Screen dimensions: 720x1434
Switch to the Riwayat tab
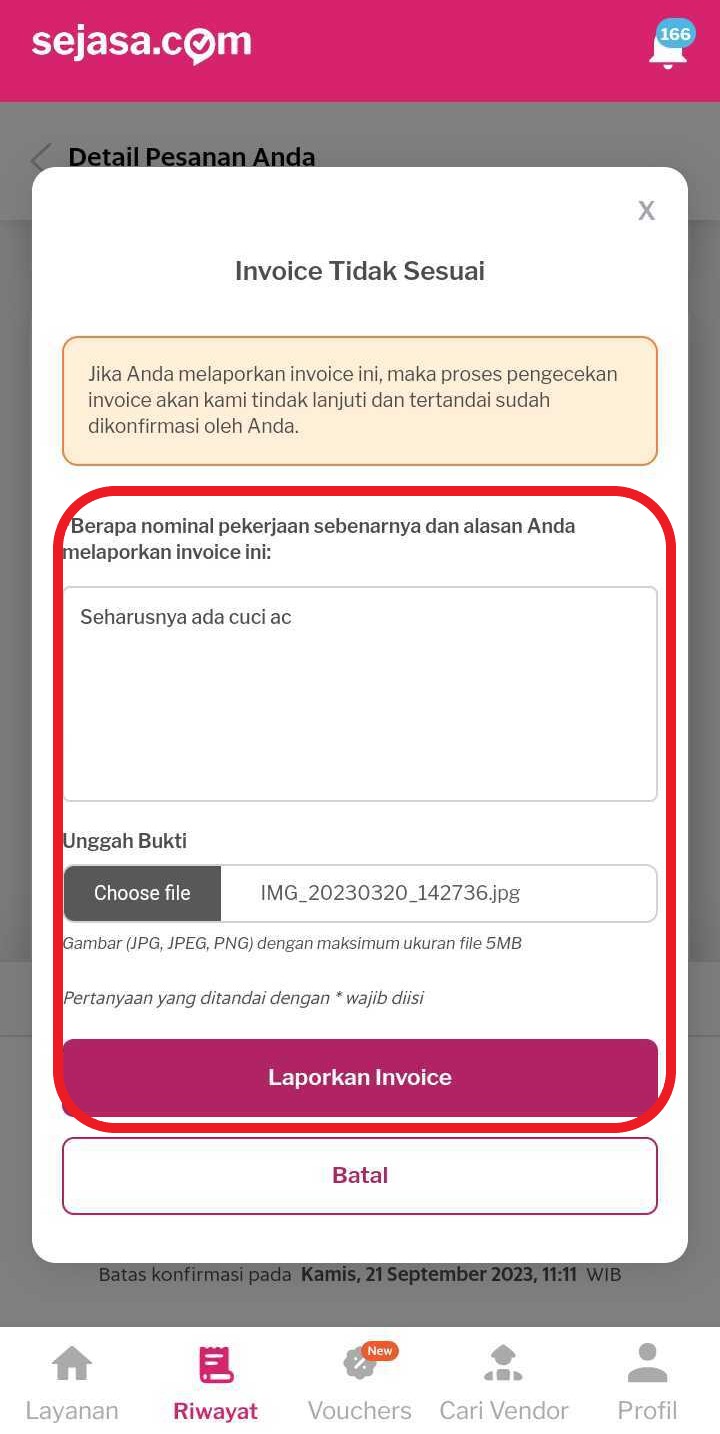(215, 1383)
